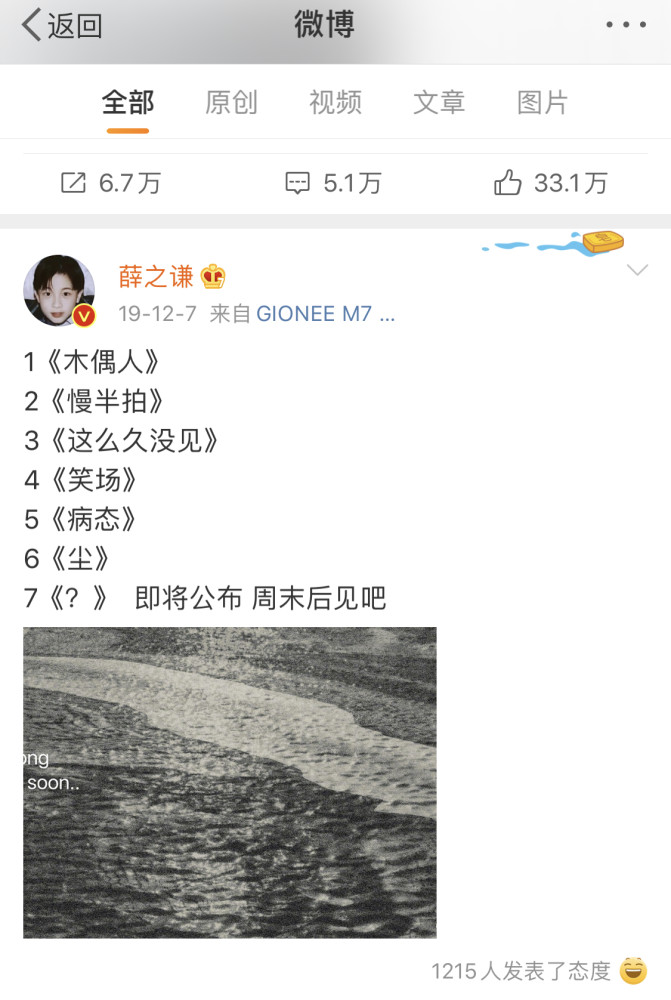Like the post with 33.1万 likes

click(x=551, y=183)
